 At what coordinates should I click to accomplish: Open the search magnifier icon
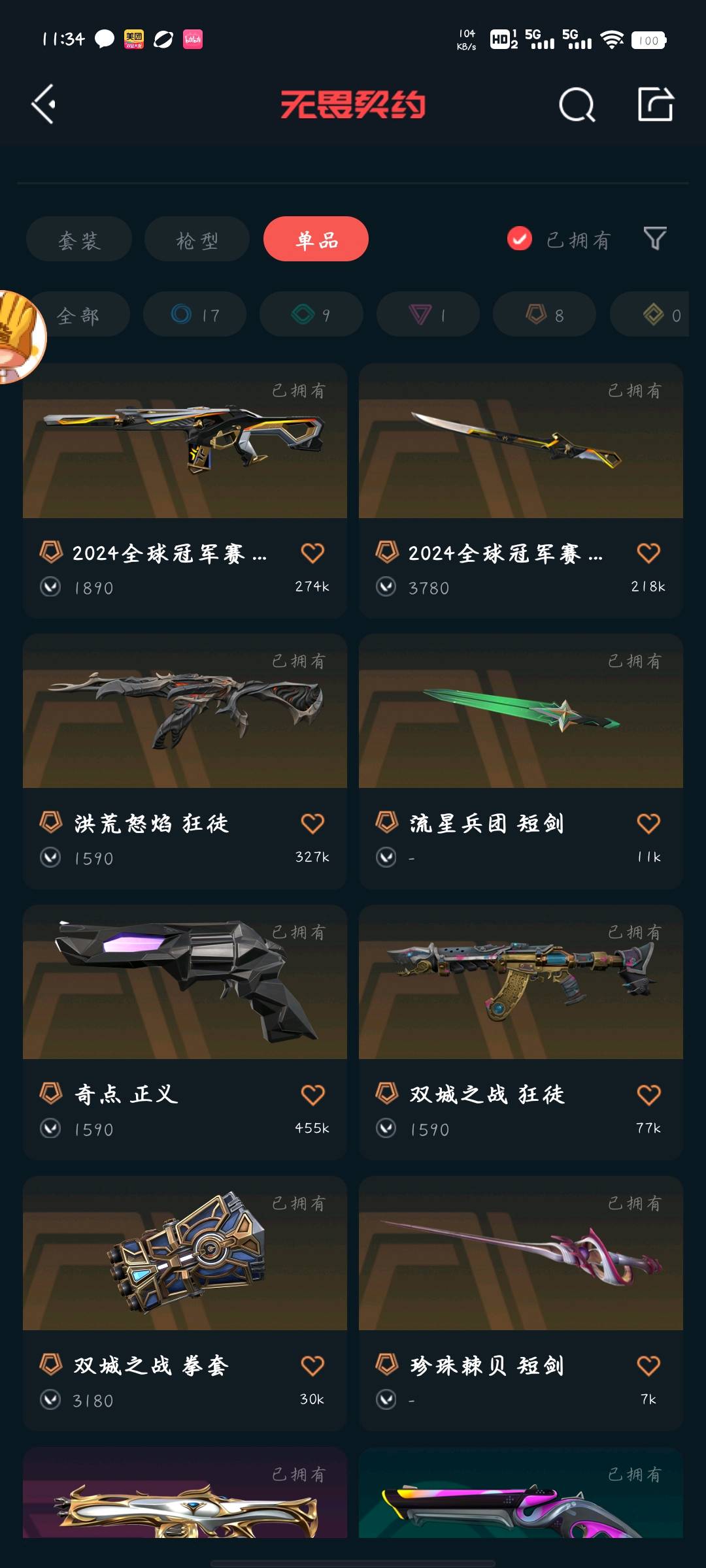[577, 105]
